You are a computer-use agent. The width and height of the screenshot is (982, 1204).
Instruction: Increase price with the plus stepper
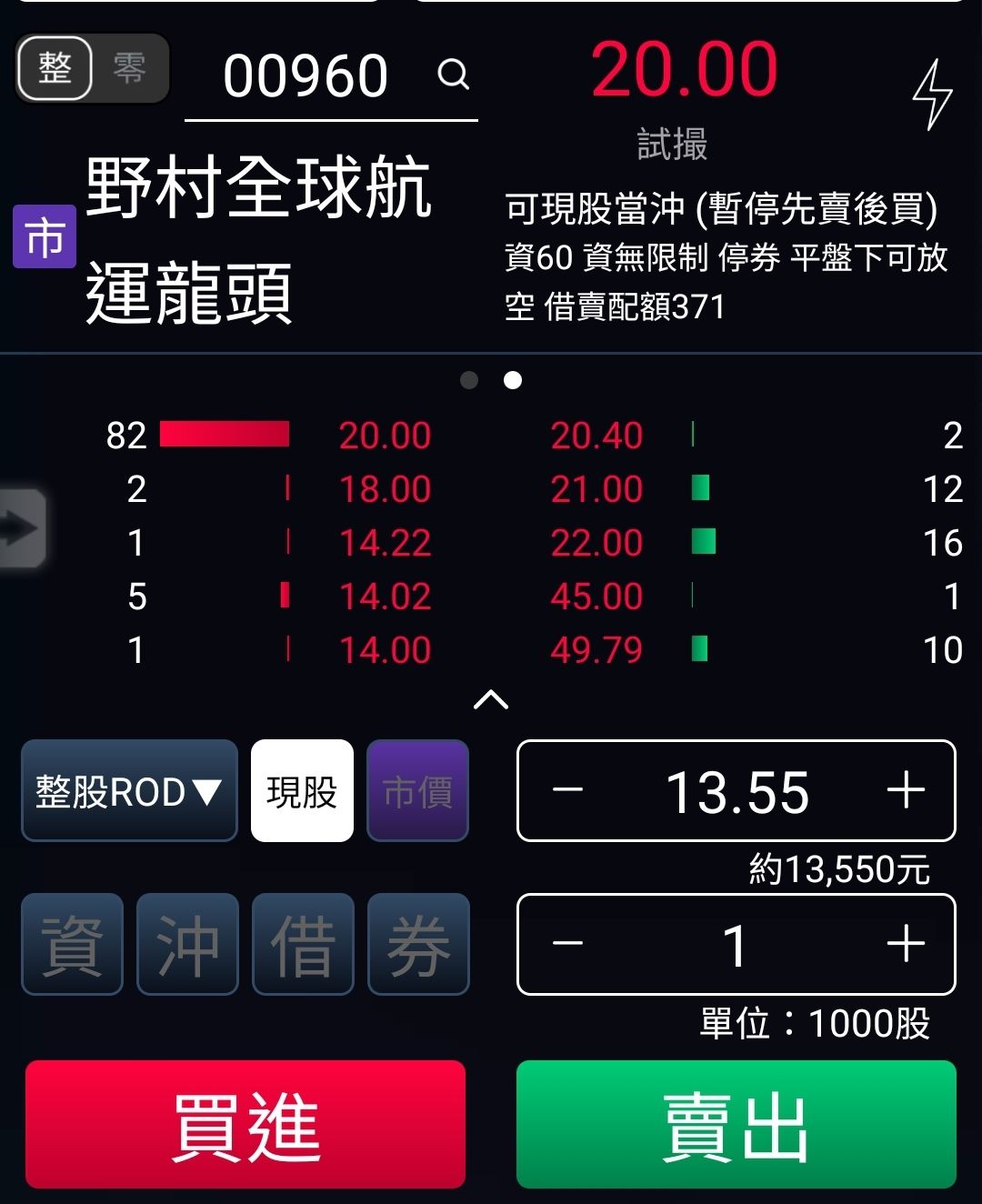click(906, 791)
